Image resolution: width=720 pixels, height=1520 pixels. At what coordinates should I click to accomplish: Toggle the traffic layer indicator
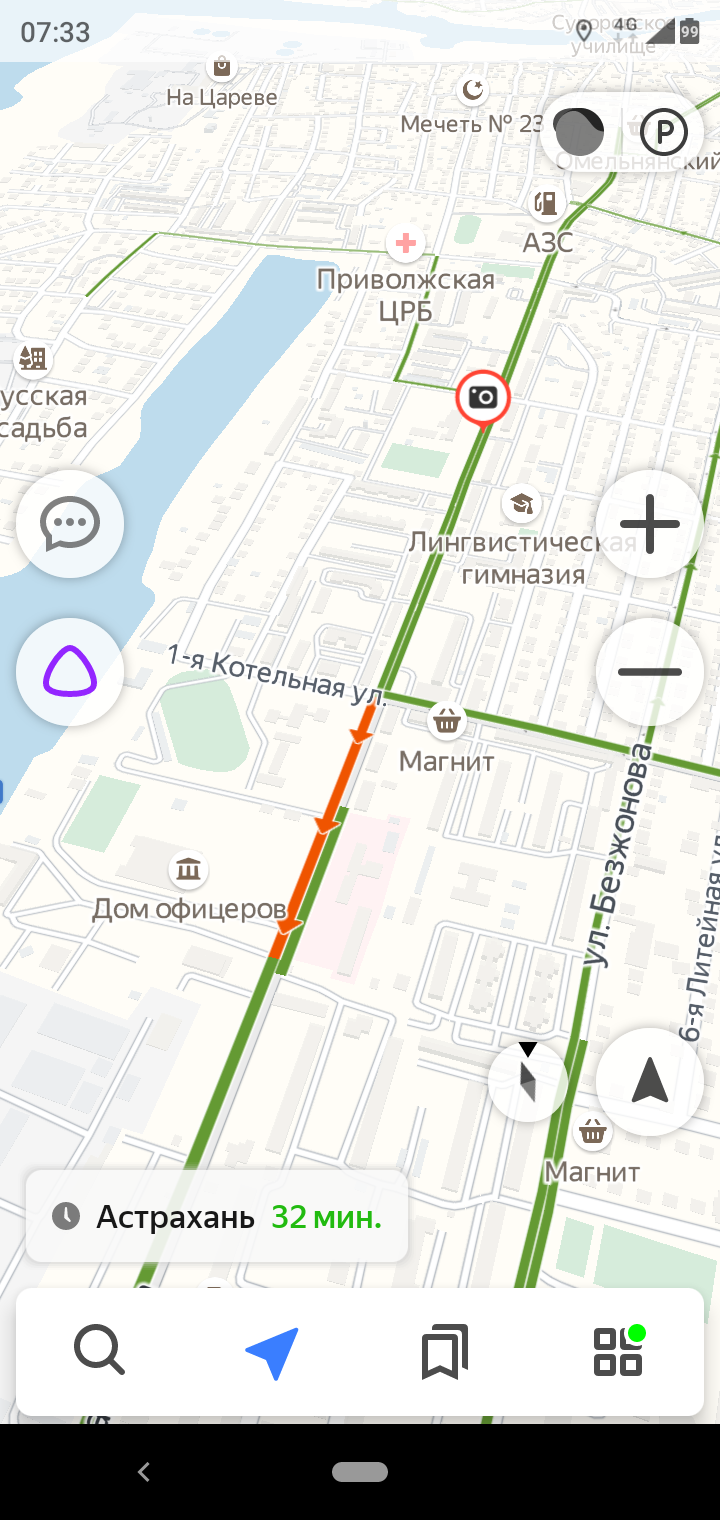(579, 131)
